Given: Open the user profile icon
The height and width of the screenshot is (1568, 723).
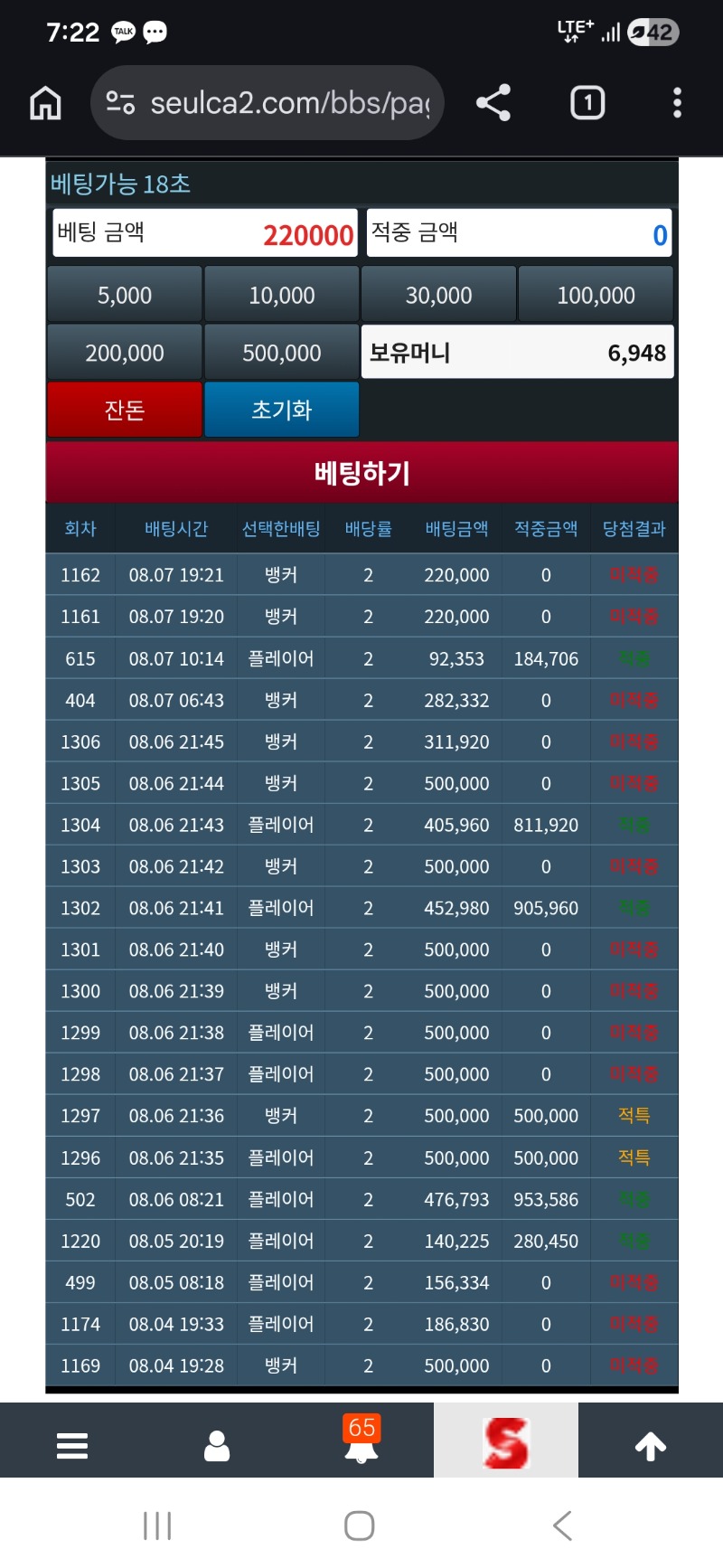Looking at the screenshot, I should click(217, 1445).
